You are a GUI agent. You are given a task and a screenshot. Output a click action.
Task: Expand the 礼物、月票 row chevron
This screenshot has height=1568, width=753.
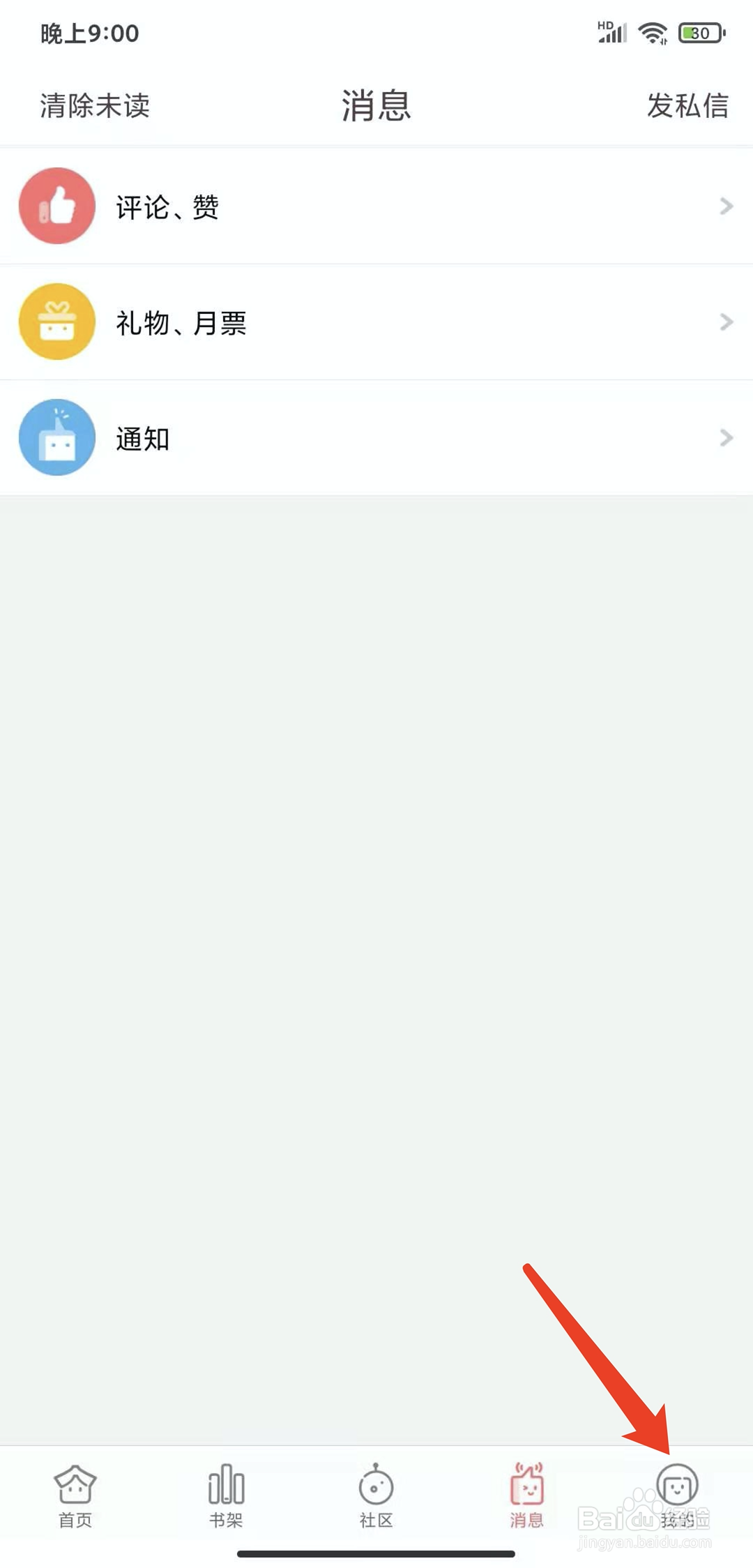click(x=725, y=322)
